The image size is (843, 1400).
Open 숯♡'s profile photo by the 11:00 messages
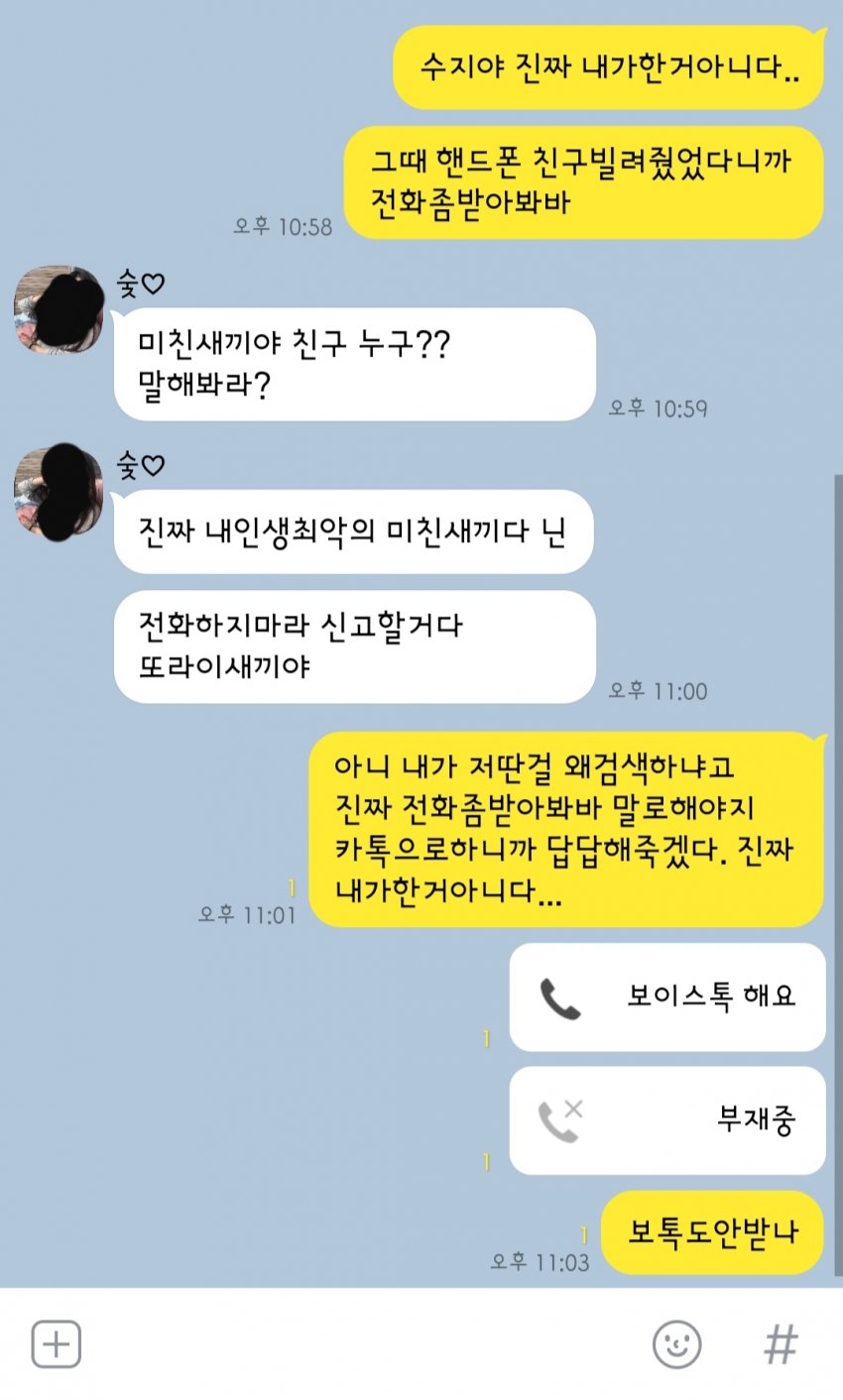[59, 492]
